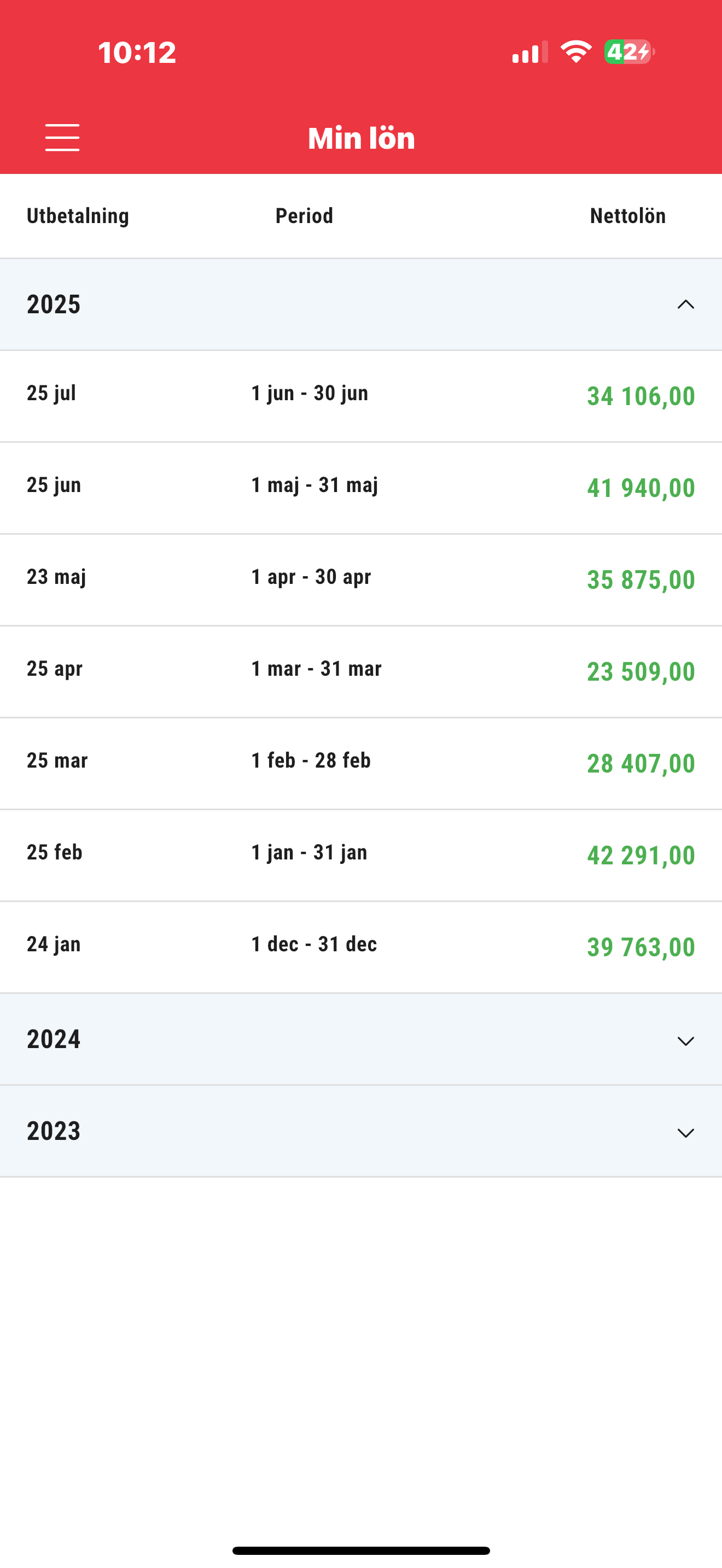Collapse the 2025 section

[x=361, y=305]
